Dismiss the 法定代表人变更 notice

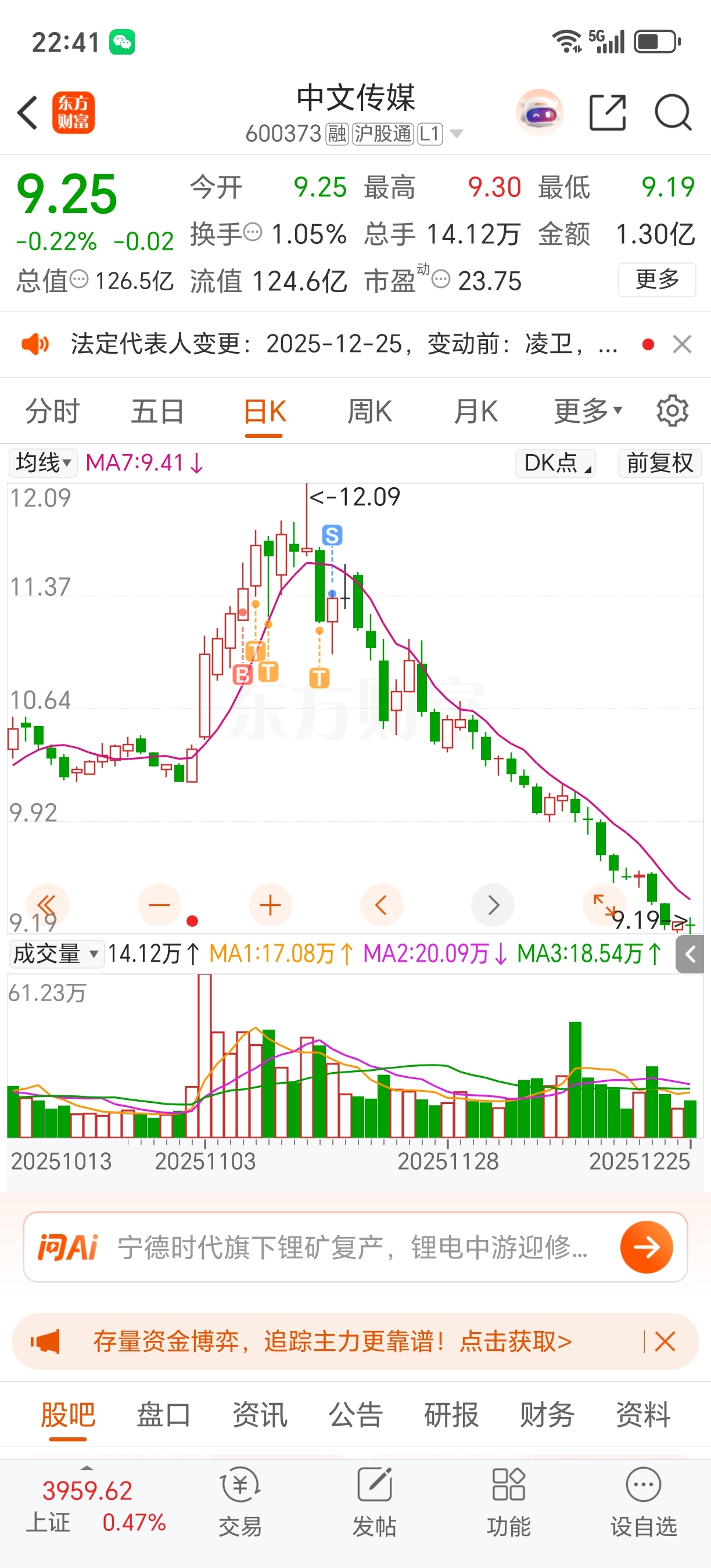point(682,344)
